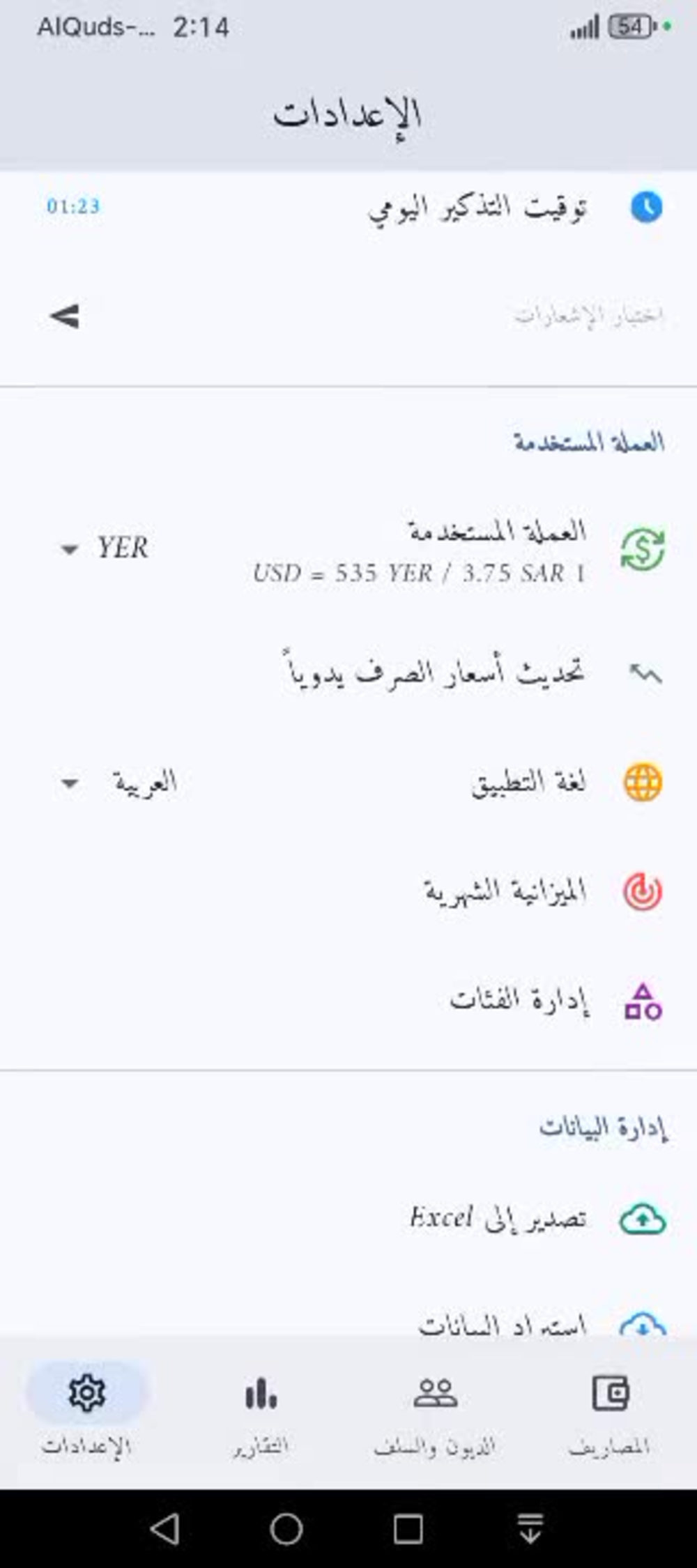
Task: Update the exchange rates manually
Action: pyautogui.click(x=348, y=672)
